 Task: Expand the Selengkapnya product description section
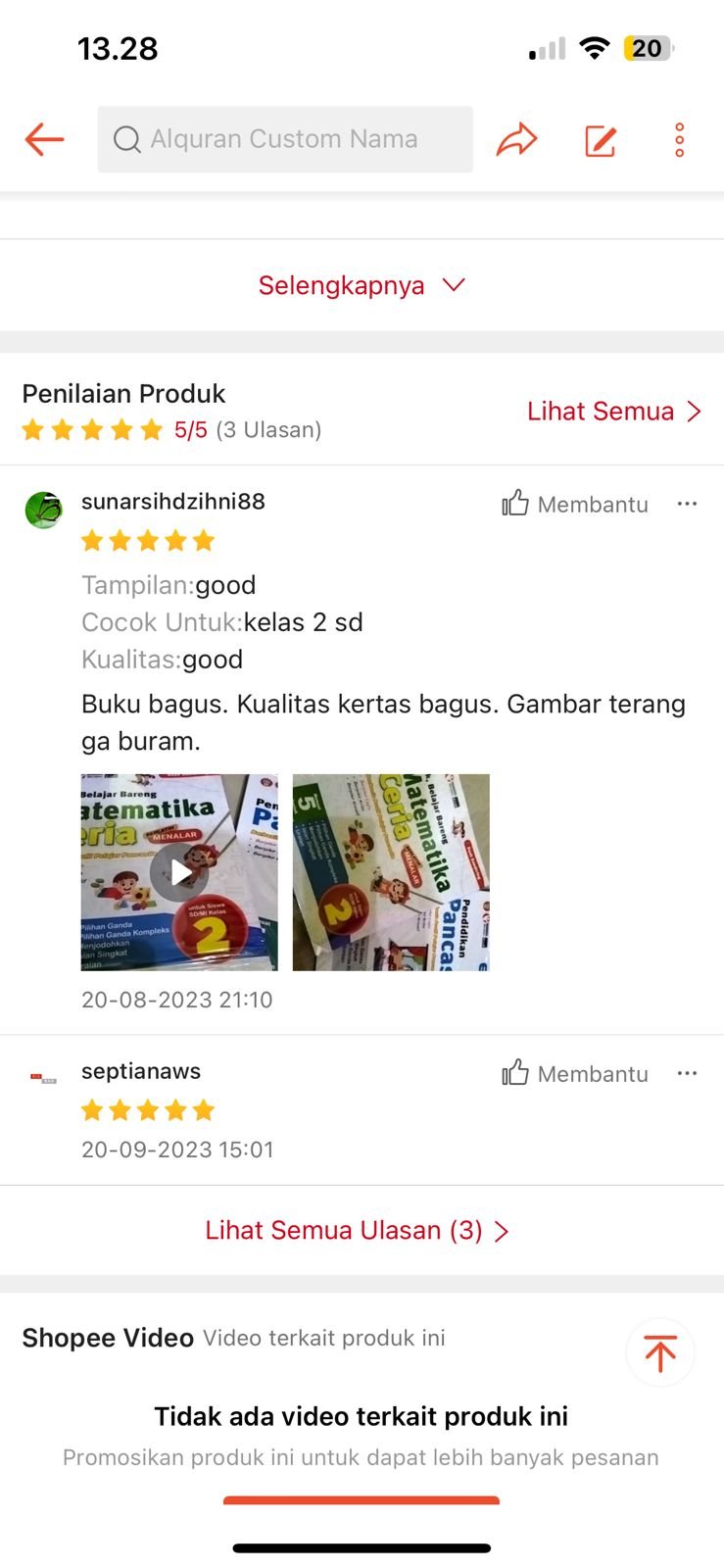click(362, 285)
